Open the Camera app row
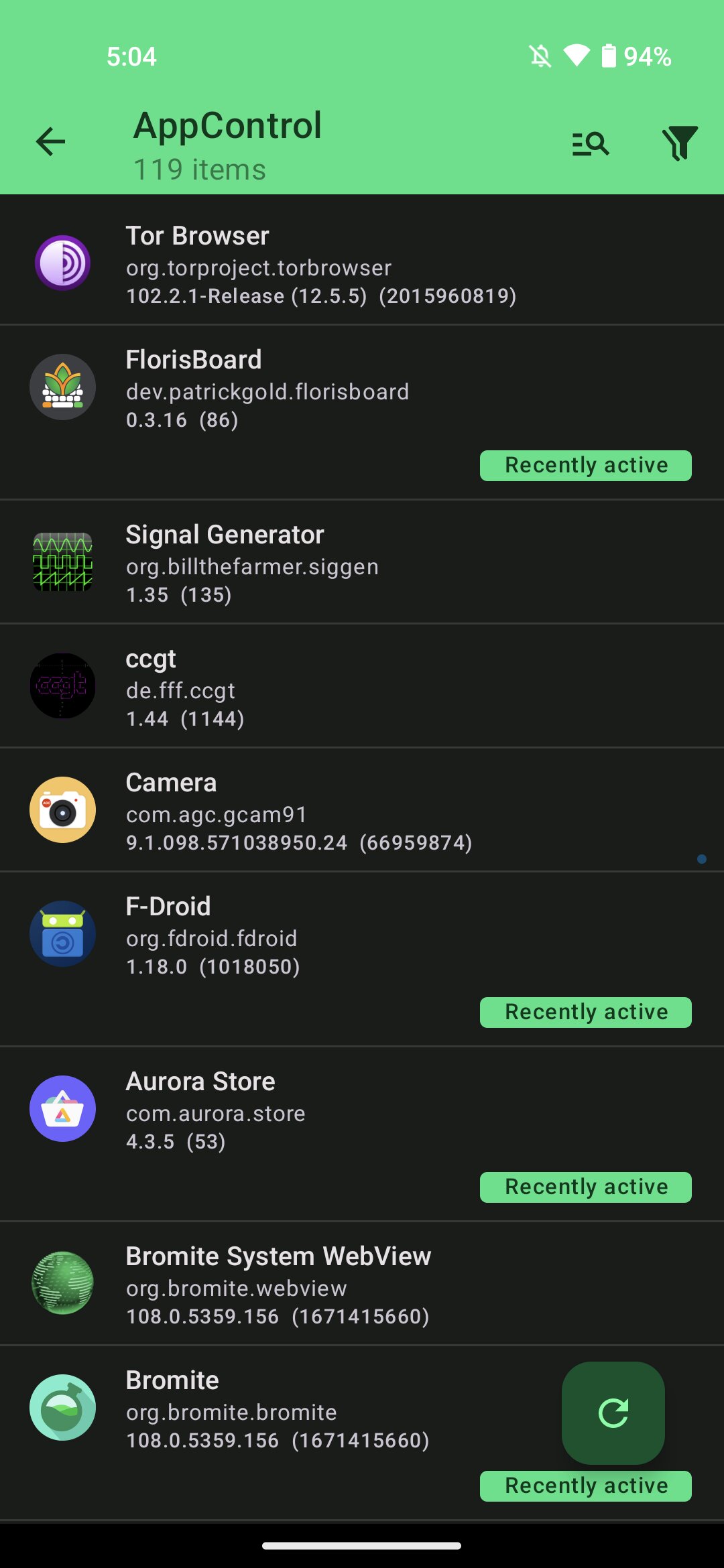Image resolution: width=724 pixels, height=1568 pixels. coord(362,809)
